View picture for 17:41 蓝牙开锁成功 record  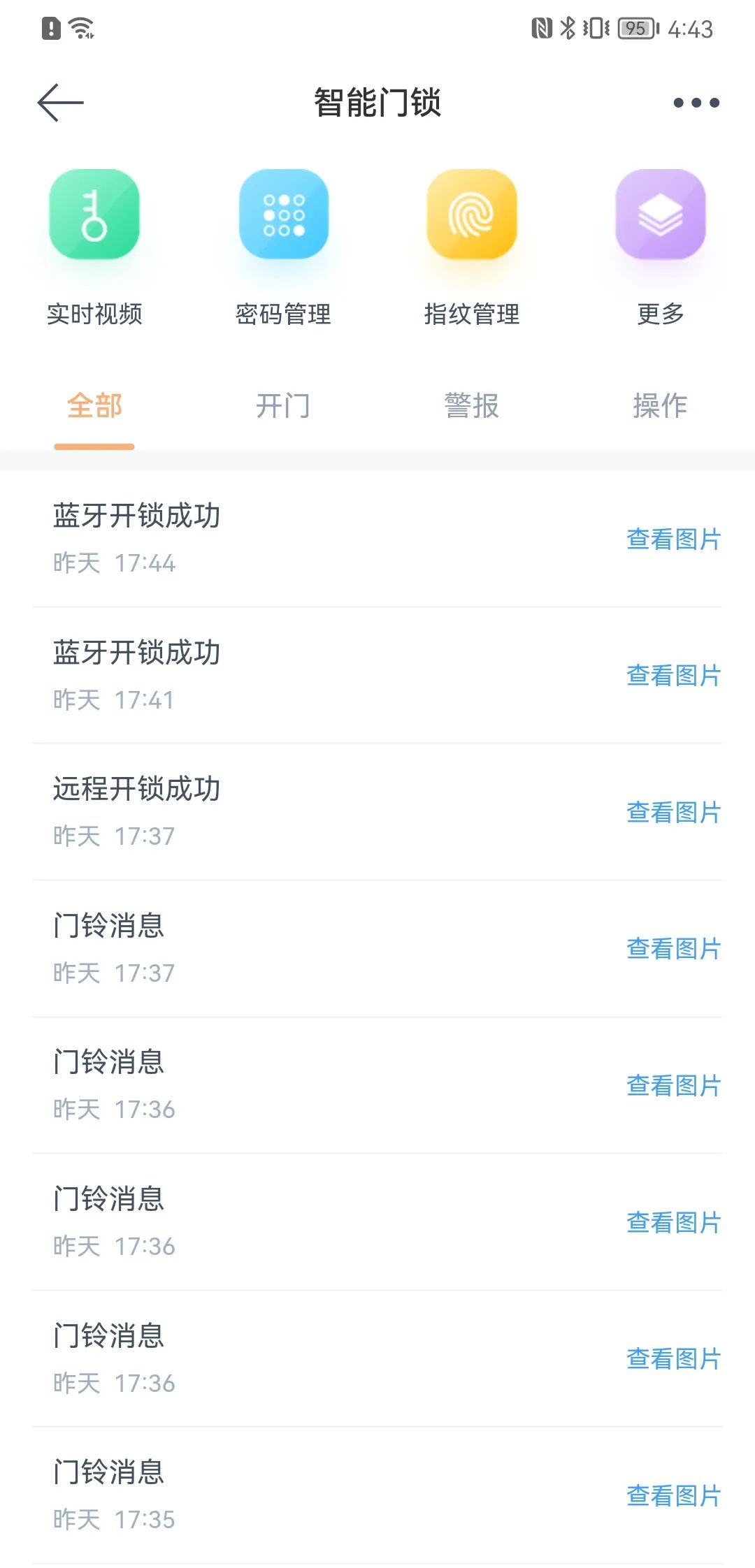(673, 675)
